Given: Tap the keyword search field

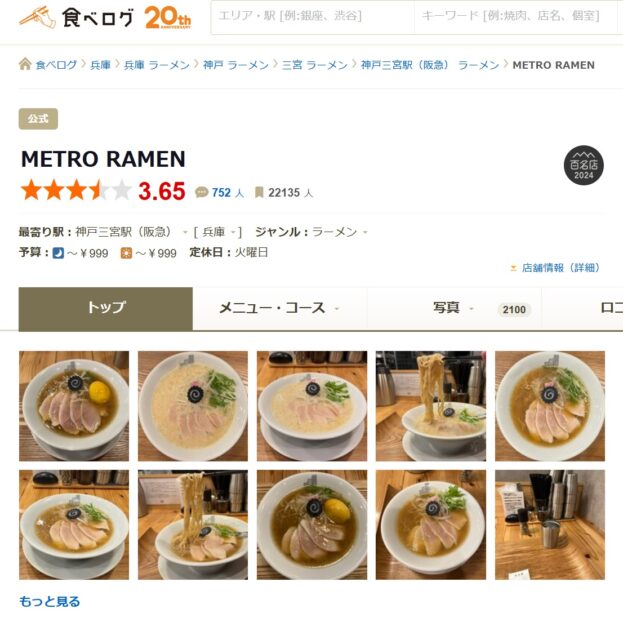Looking at the screenshot, I should (x=510, y=17).
